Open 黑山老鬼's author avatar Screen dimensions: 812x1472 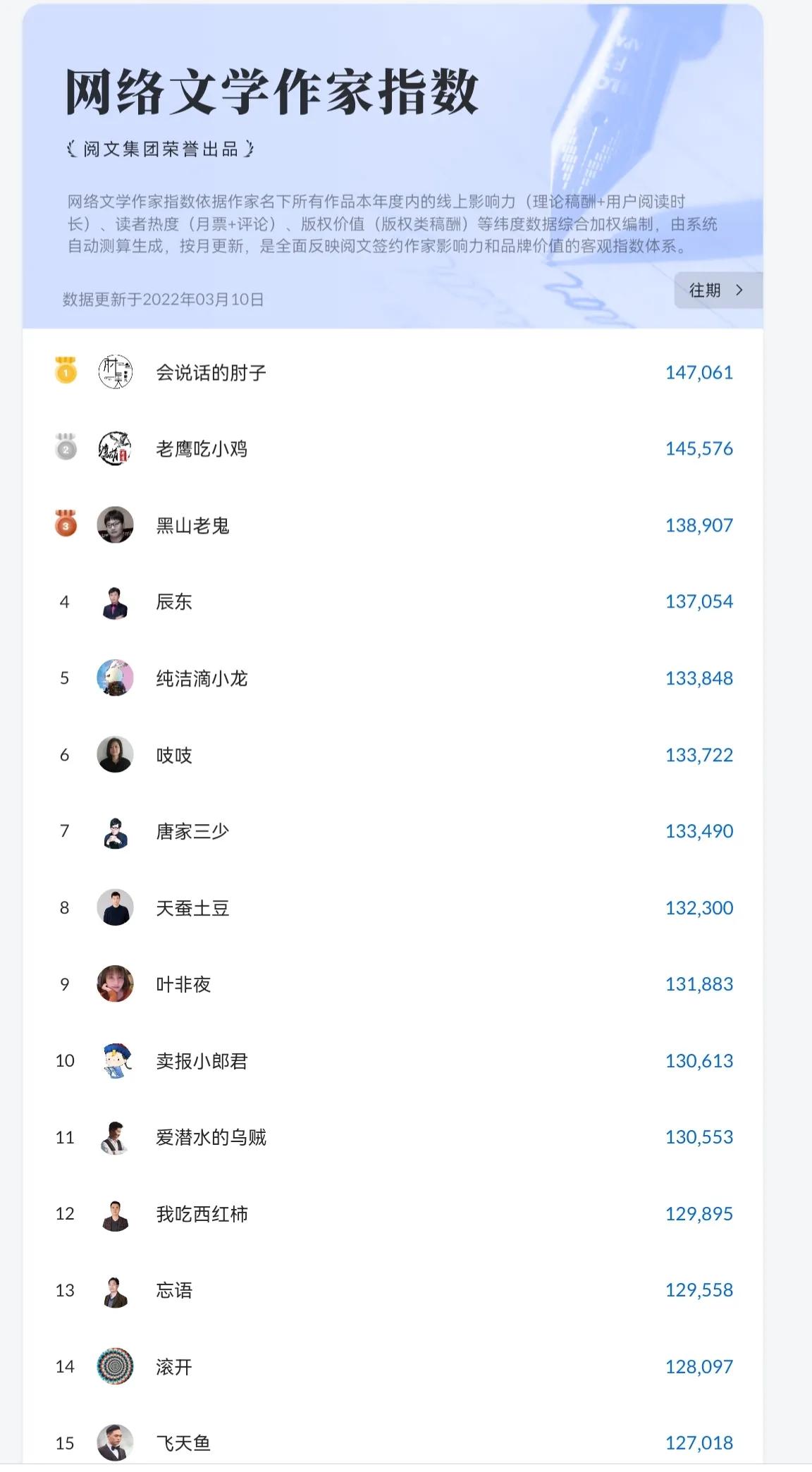click(x=115, y=525)
